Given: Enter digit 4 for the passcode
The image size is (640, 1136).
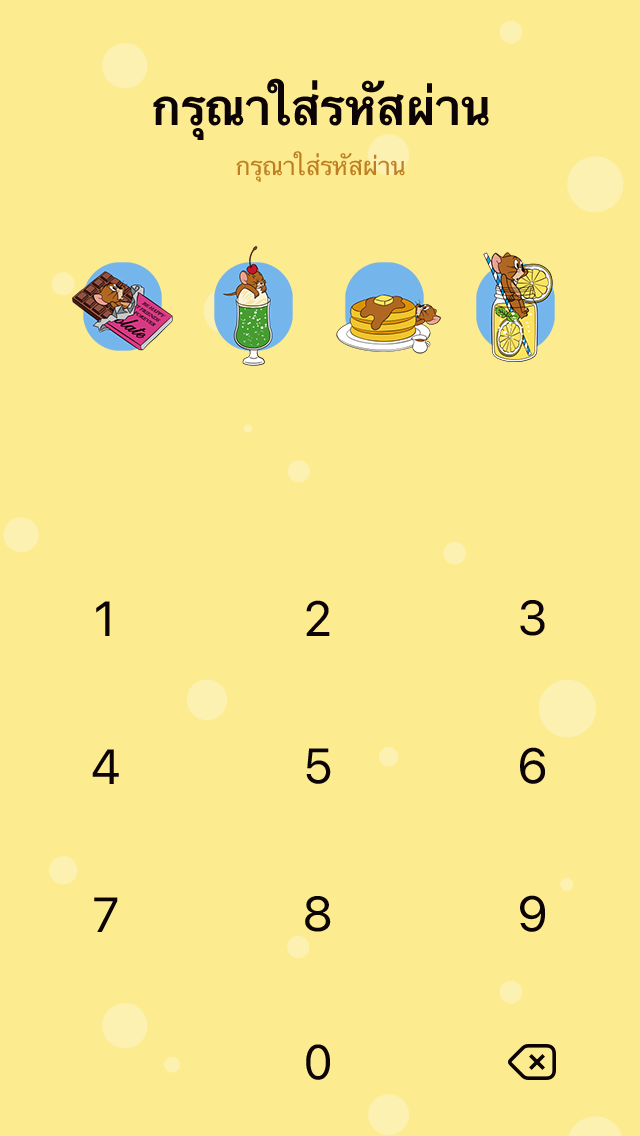Looking at the screenshot, I should tap(105, 767).
